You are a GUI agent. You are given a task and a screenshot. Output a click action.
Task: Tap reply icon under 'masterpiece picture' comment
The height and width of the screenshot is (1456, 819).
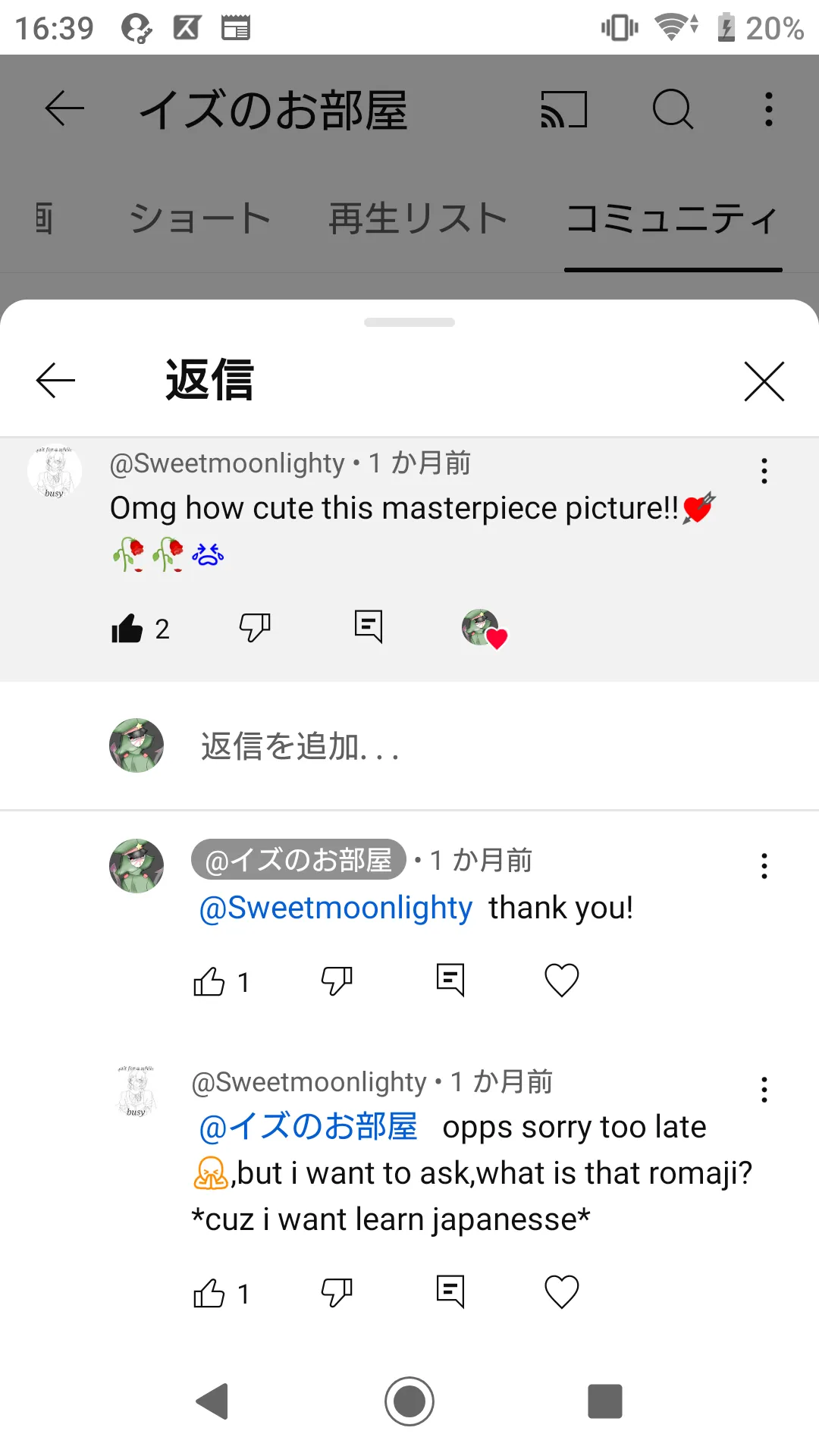[369, 627]
